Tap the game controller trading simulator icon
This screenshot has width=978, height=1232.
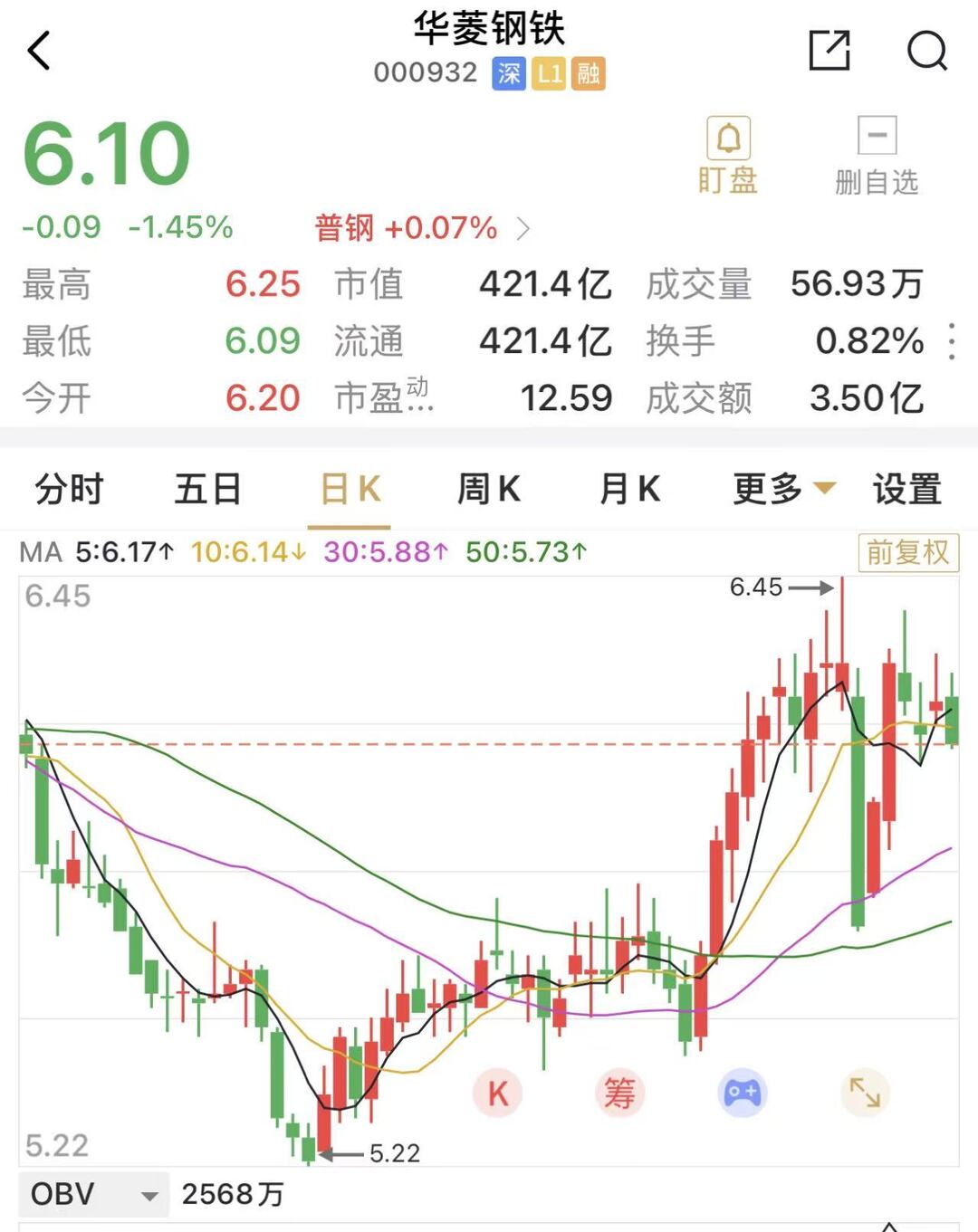pos(743,1094)
